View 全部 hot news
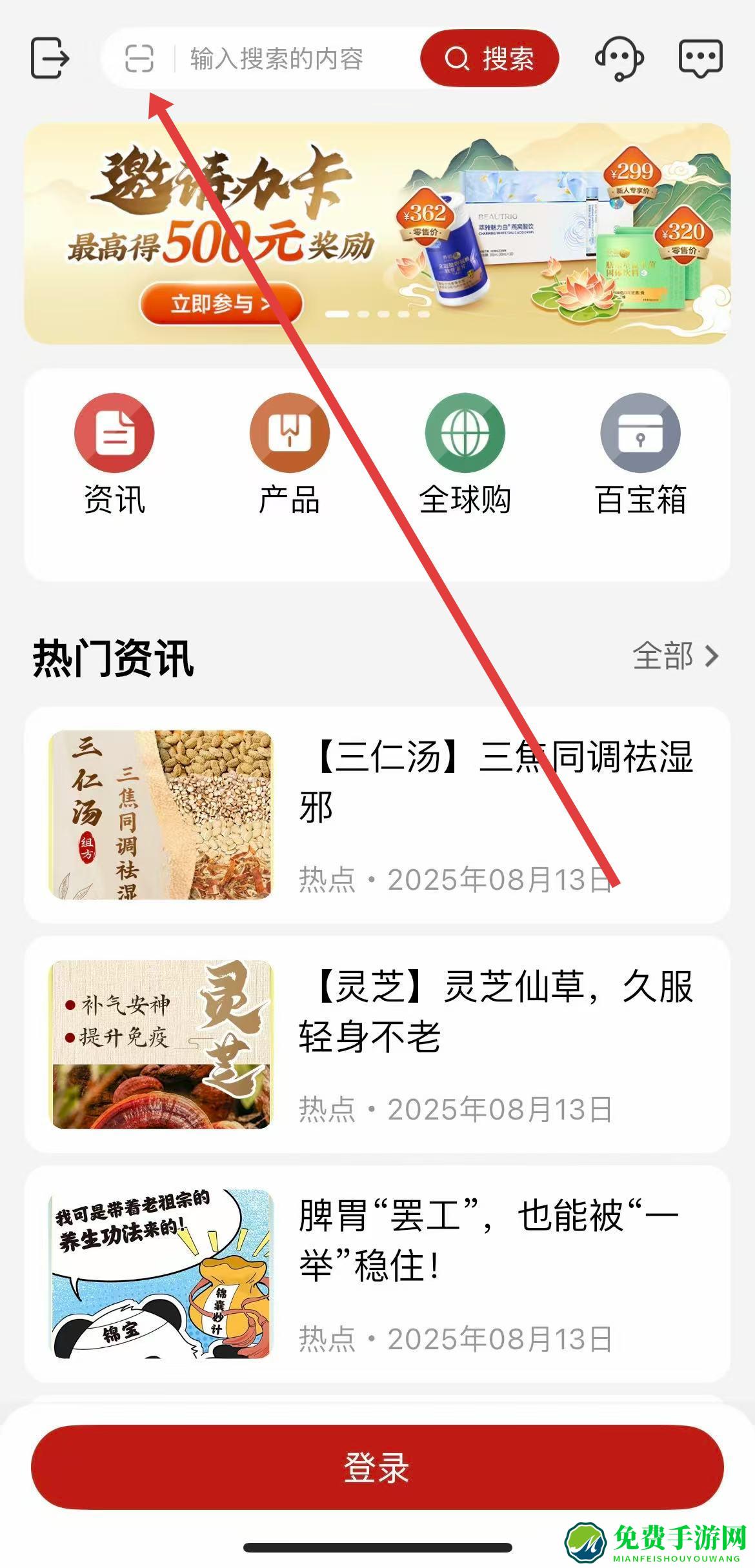This screenshot has height=1568, width=755. coord(674,656)
